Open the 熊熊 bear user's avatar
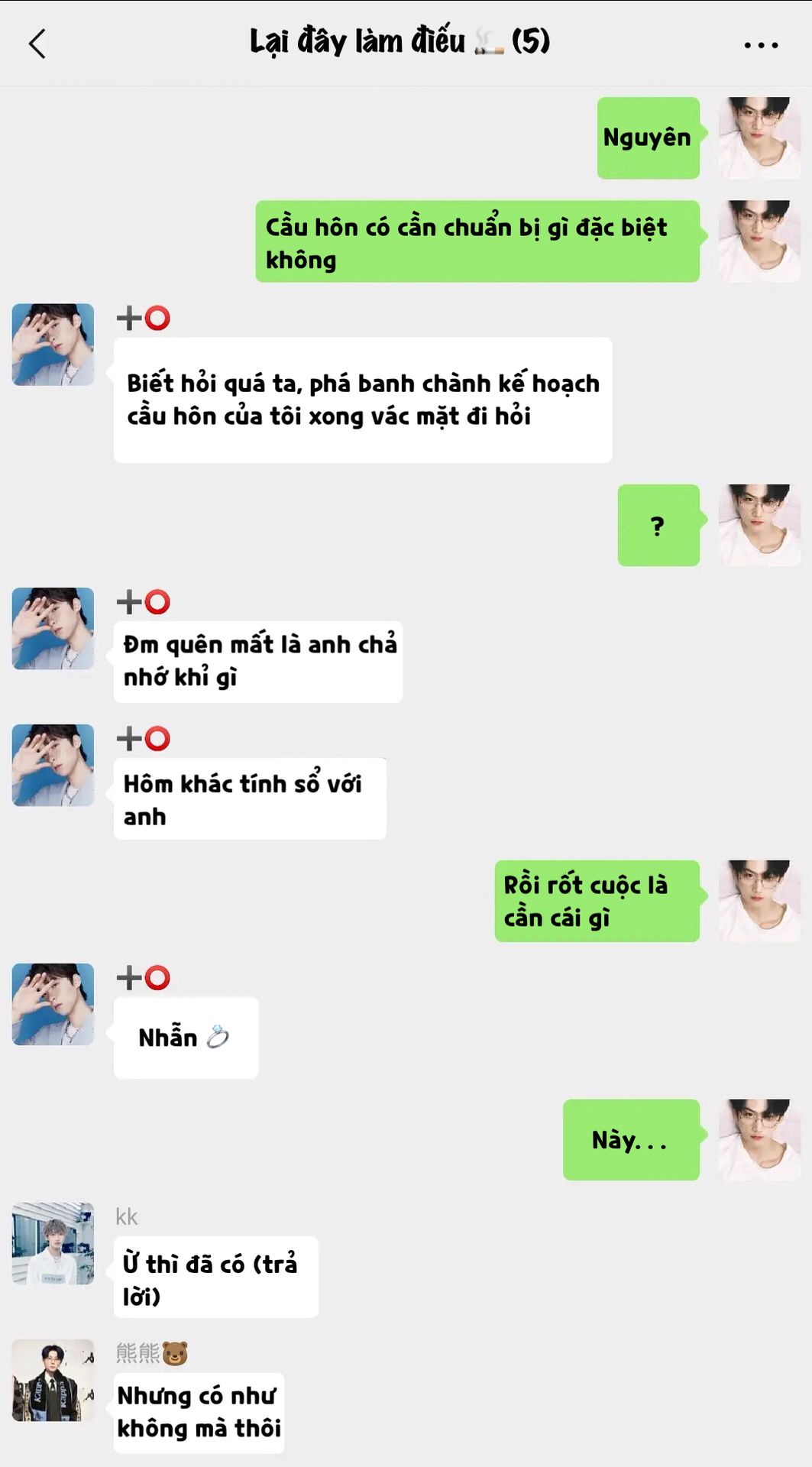Viewport: 812px width, 1467px height. [53, 1380]
